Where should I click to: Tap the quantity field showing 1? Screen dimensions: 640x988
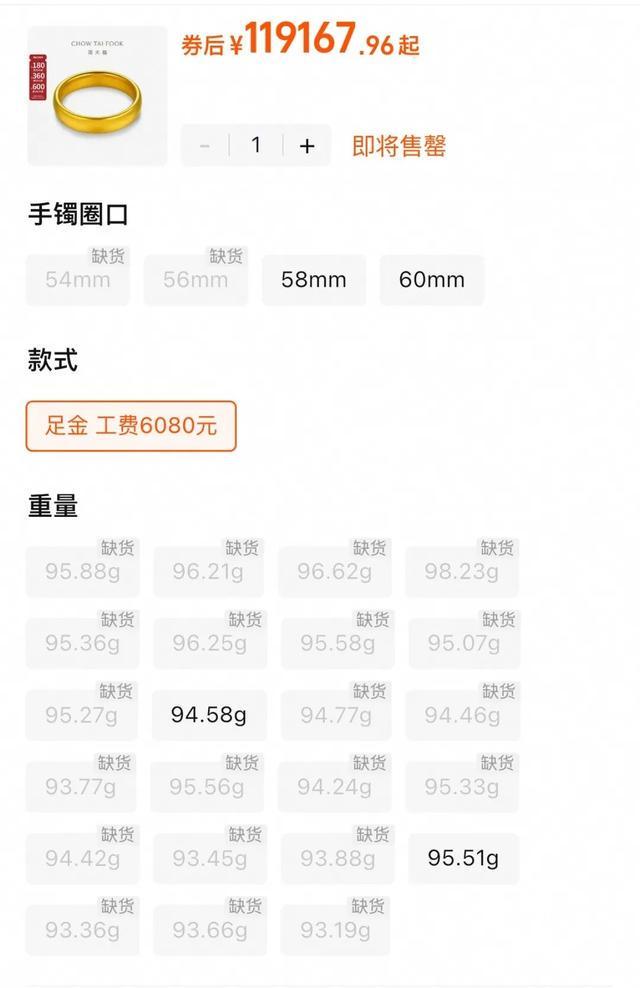[256, 146]
